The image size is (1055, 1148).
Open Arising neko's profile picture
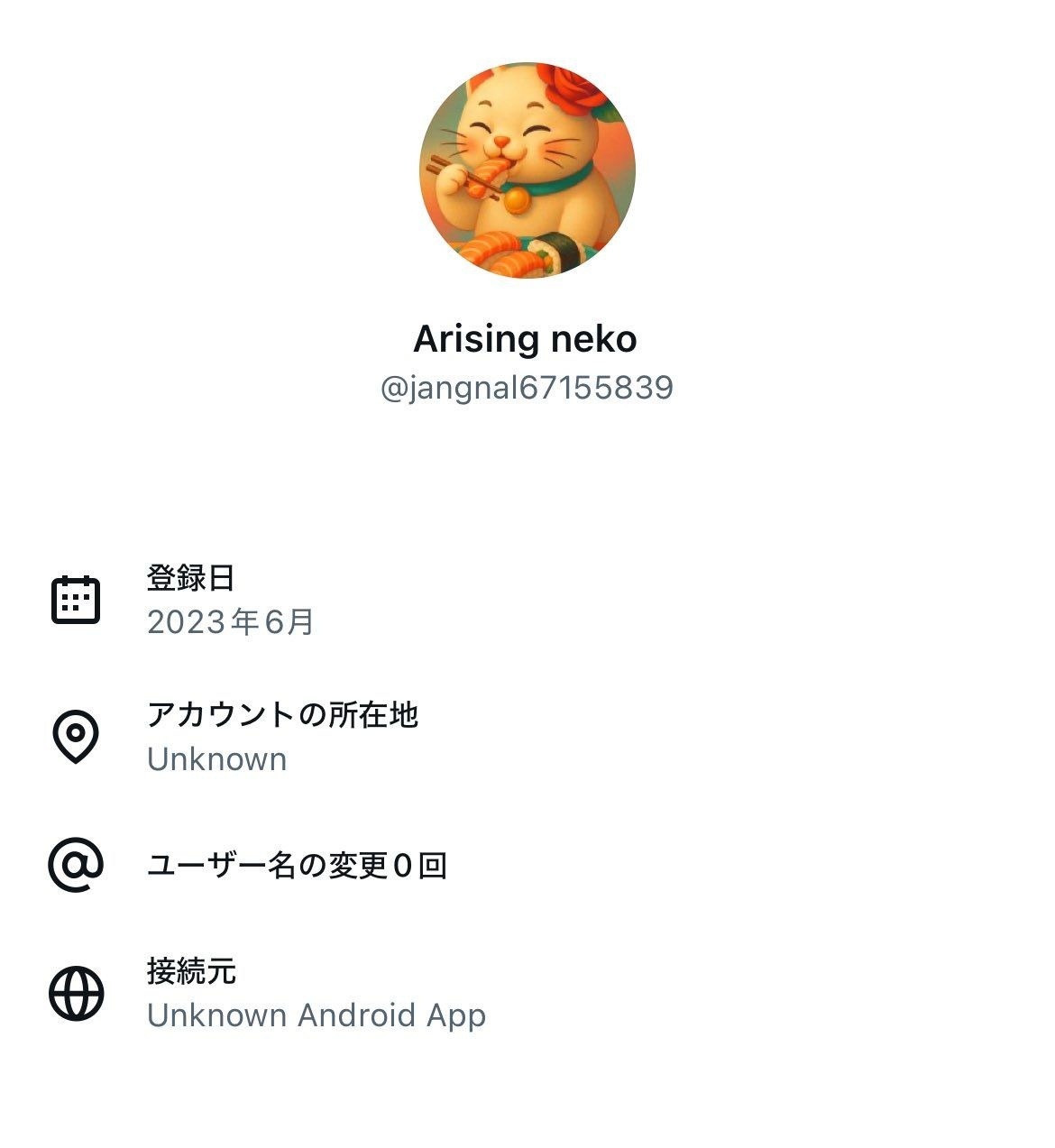tap(527, 170)
